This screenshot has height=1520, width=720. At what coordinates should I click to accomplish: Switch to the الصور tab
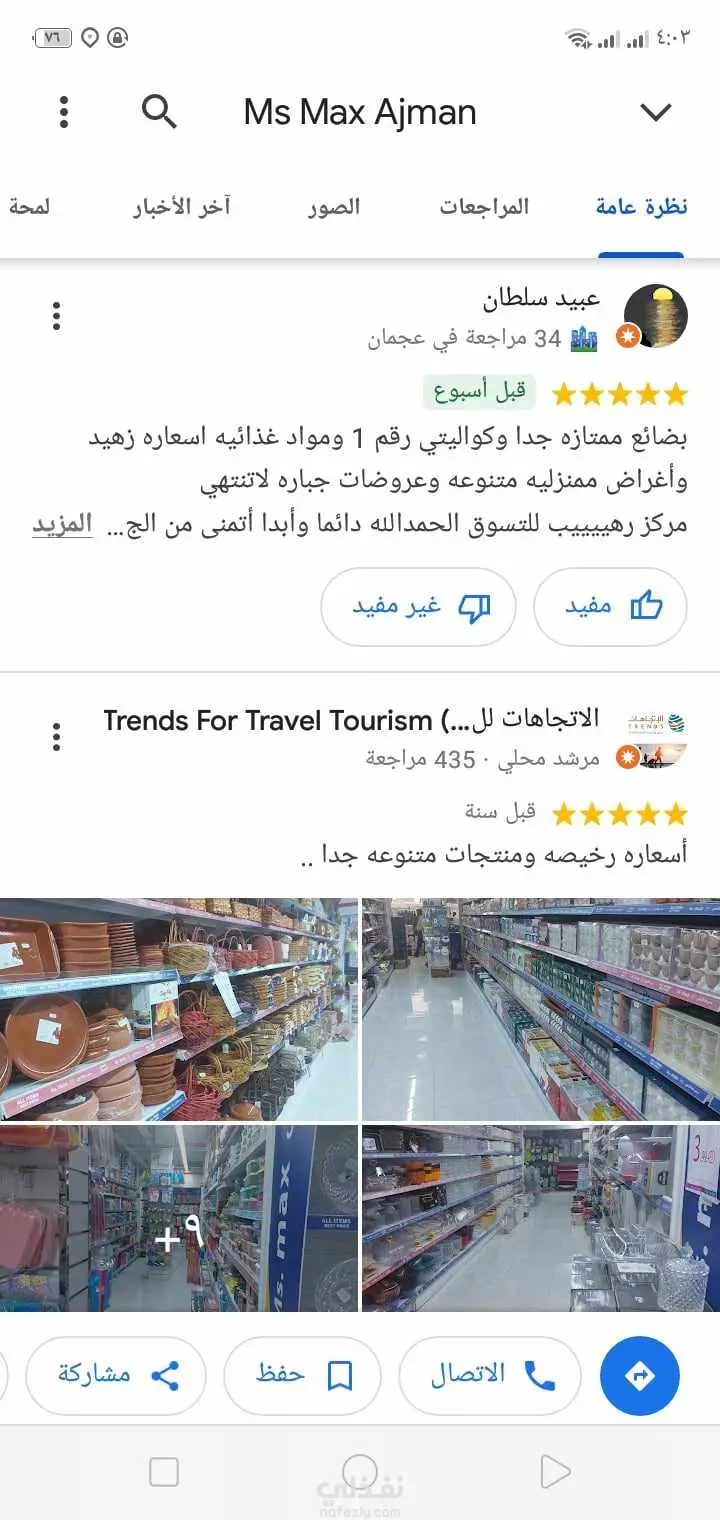click(x=333, y=207)
